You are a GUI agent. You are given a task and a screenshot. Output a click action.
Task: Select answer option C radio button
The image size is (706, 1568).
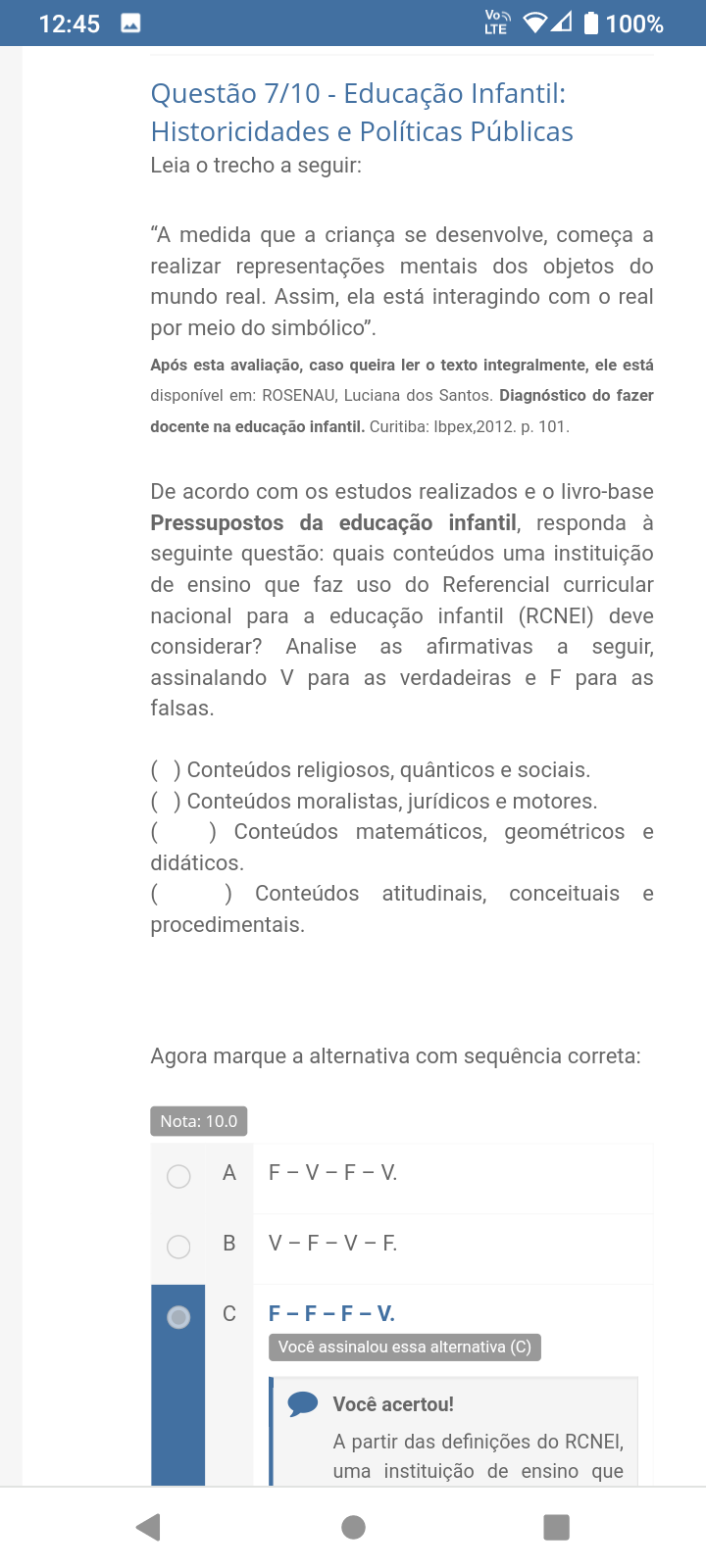pyautogui.click(x=178, y=1316)
